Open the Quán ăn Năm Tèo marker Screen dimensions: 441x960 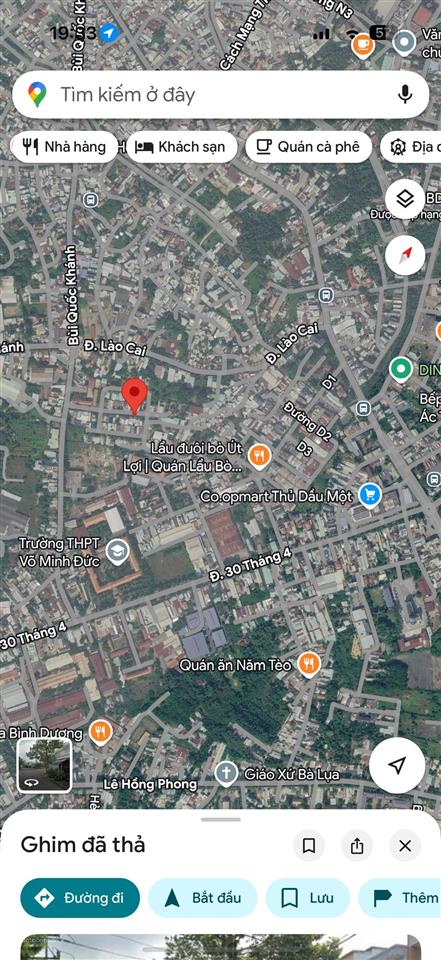[309, 664]
